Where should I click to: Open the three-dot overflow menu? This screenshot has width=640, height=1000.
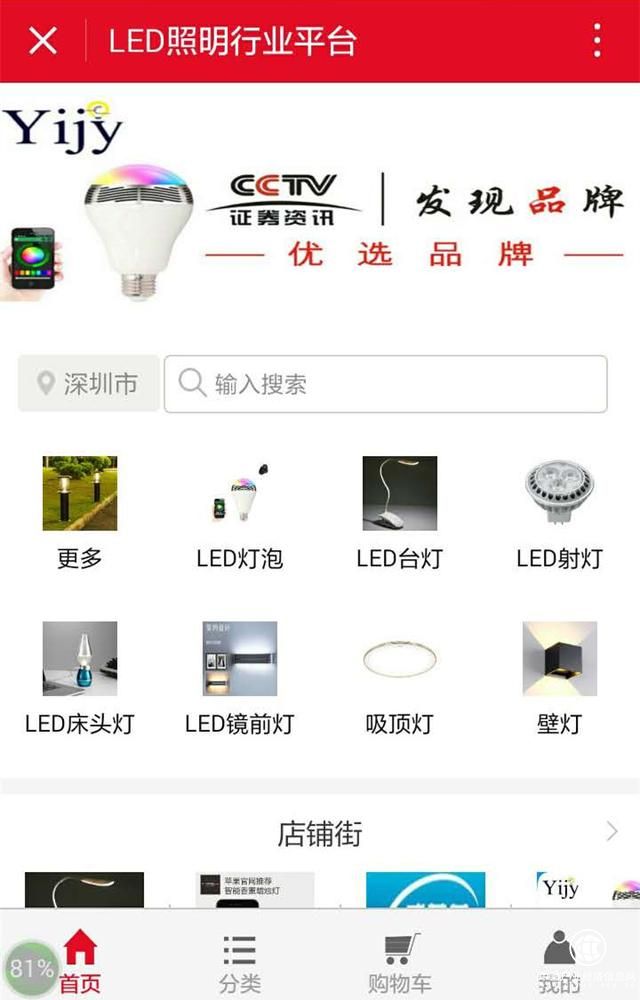[597, 41]
